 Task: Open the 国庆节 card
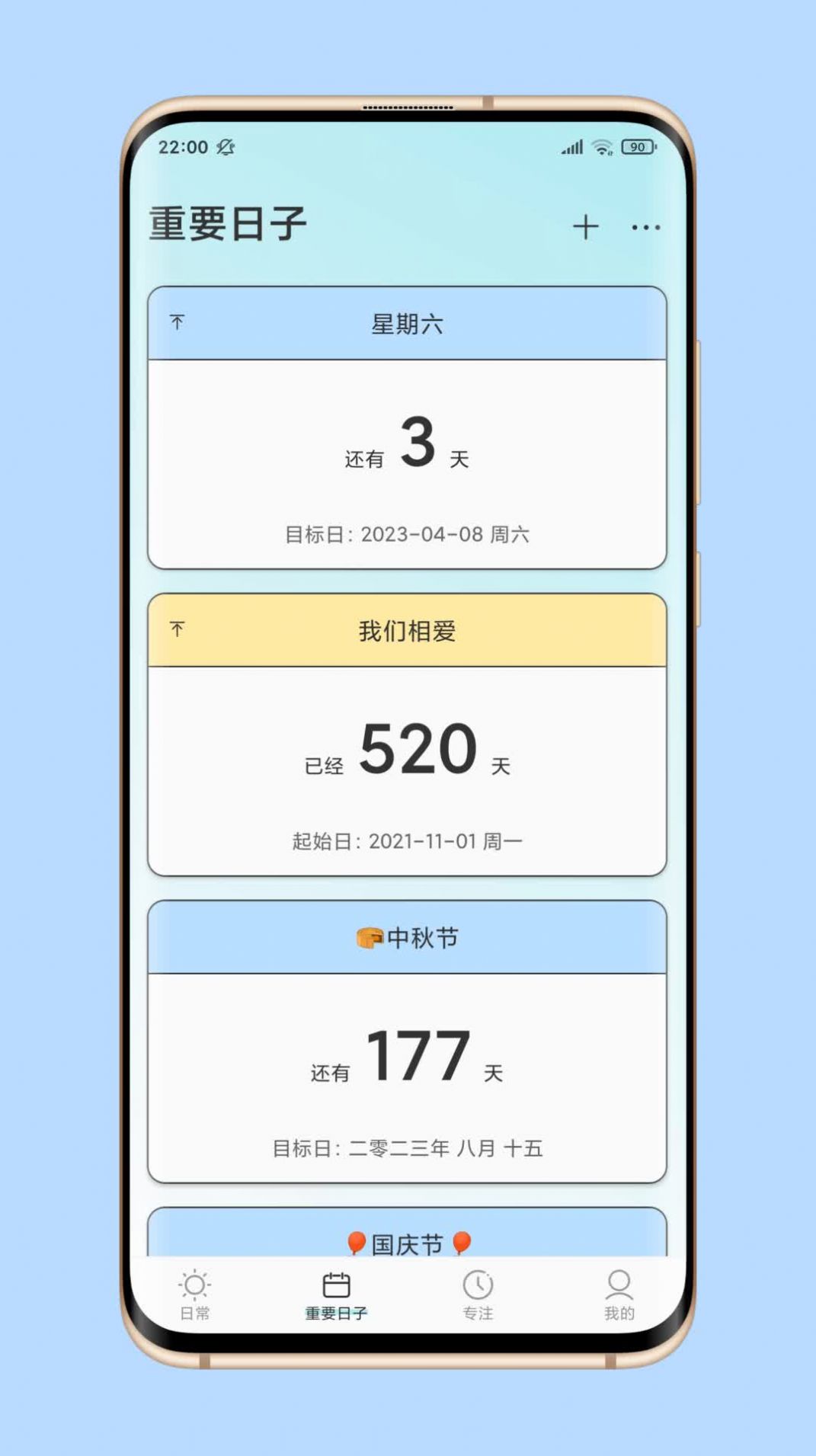407,1236
